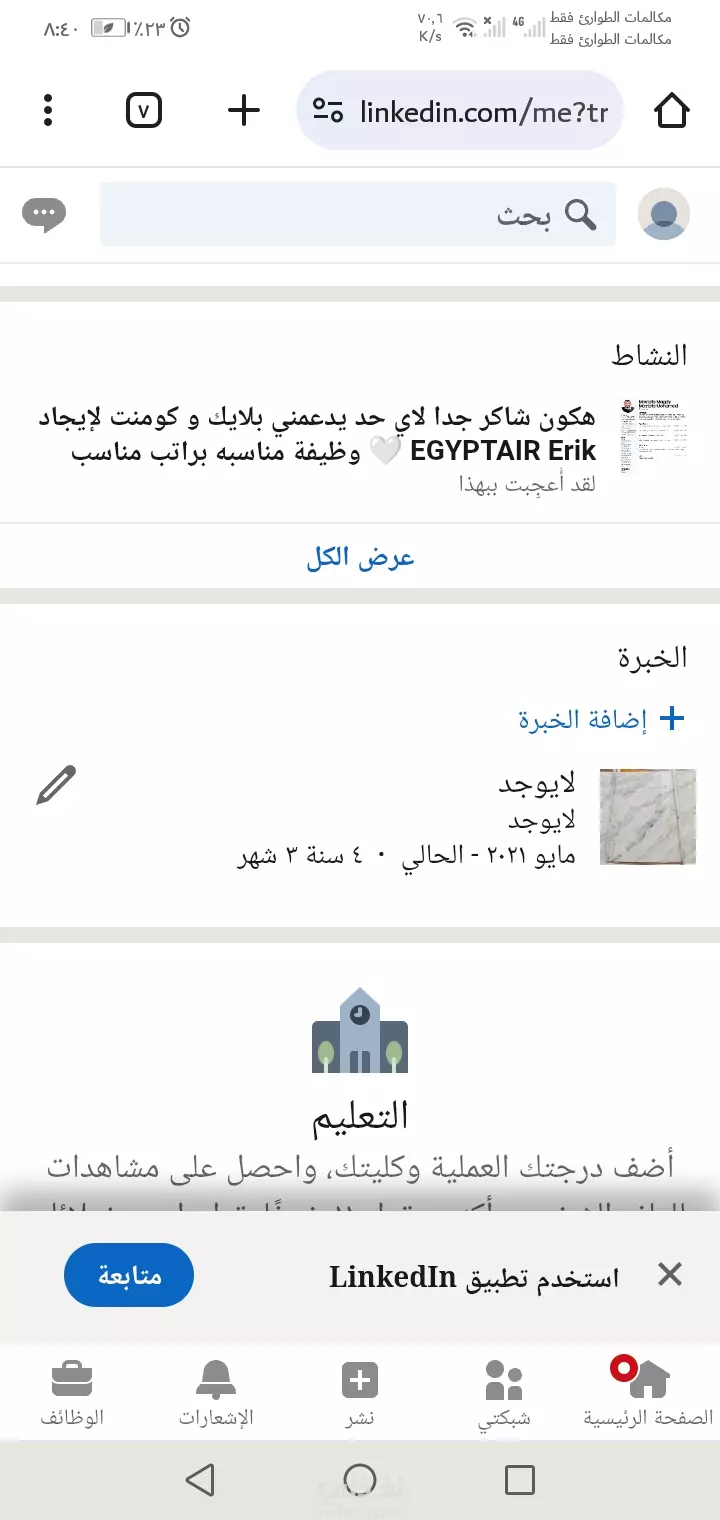Open the browser tab switcher
Image resolution: width=720 pixels, height=1520 pixels.
point(144,110)
